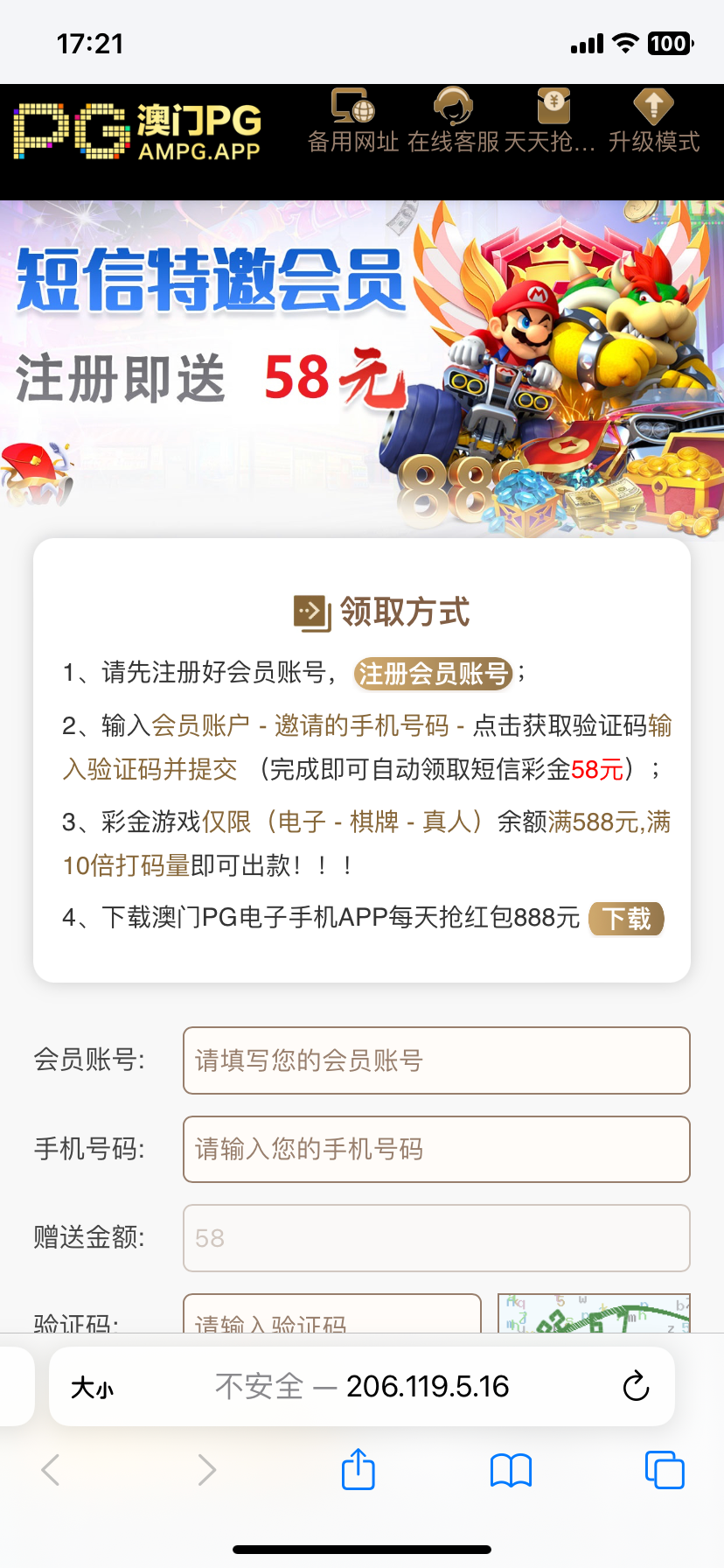Screen dimensions: 724x1568
Task: Open the 备用网址 backup site link
Action: point(353,122)
